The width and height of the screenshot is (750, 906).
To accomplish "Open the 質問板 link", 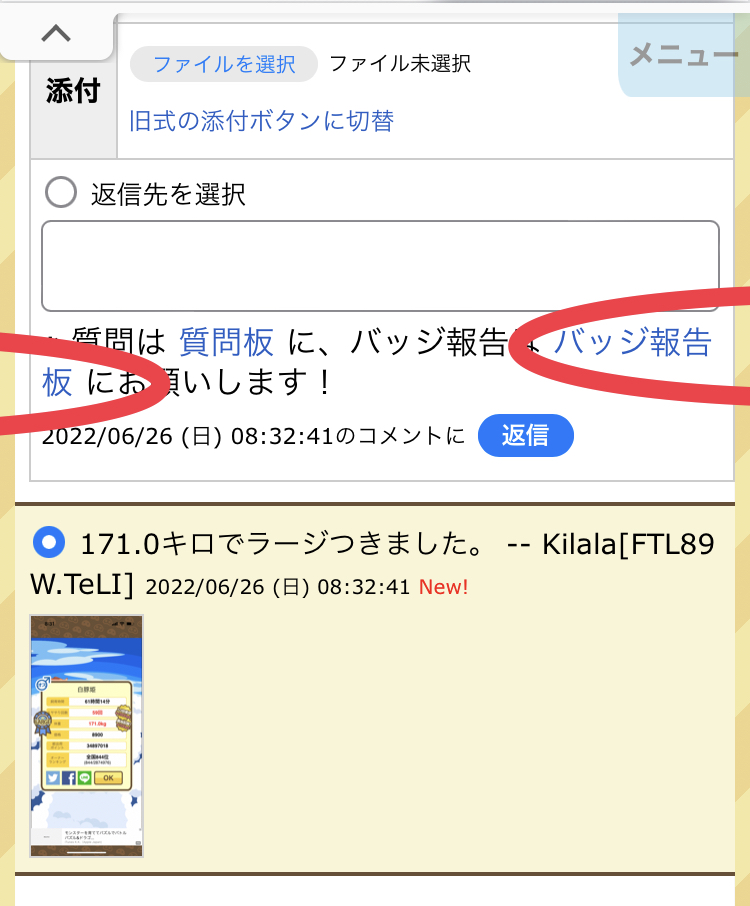I will [x=226, y=343].
